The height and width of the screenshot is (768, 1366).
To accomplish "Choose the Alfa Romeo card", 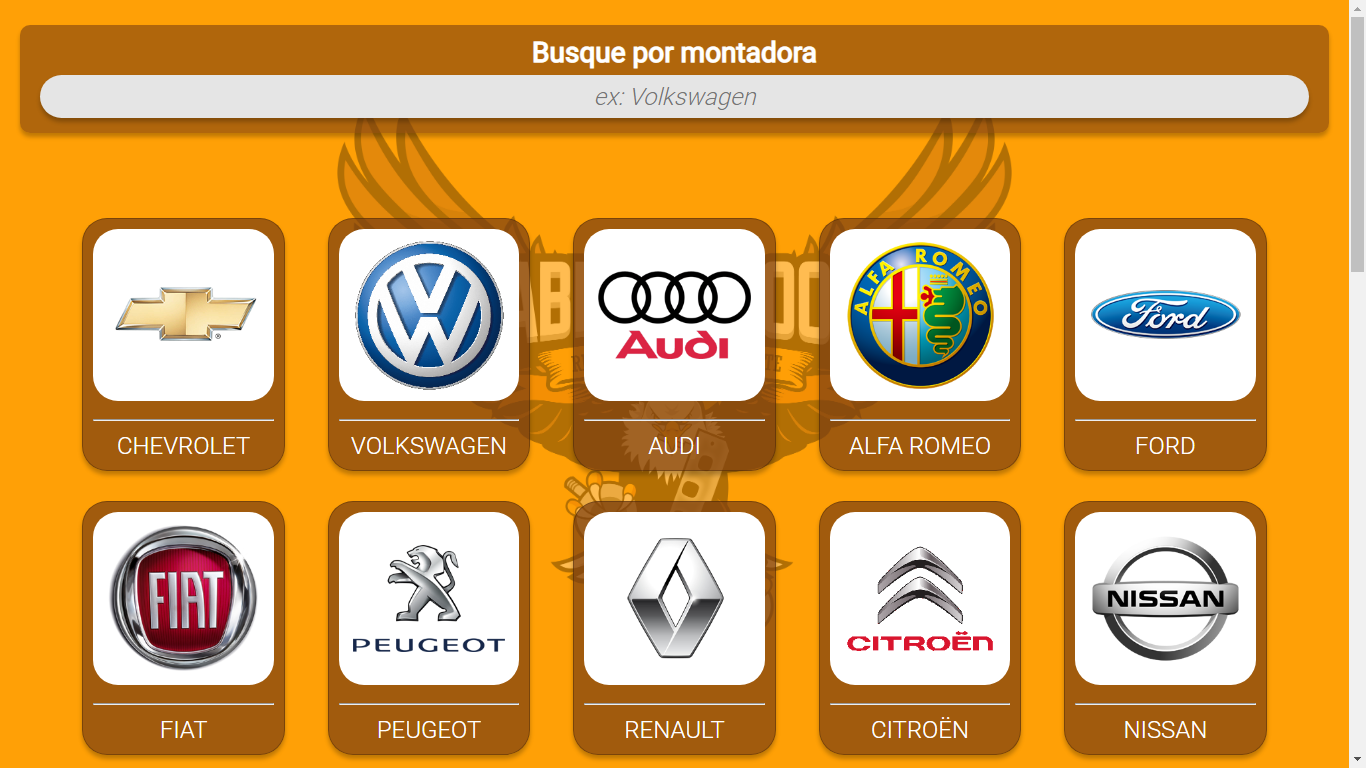I will click(x=920, y=344).
